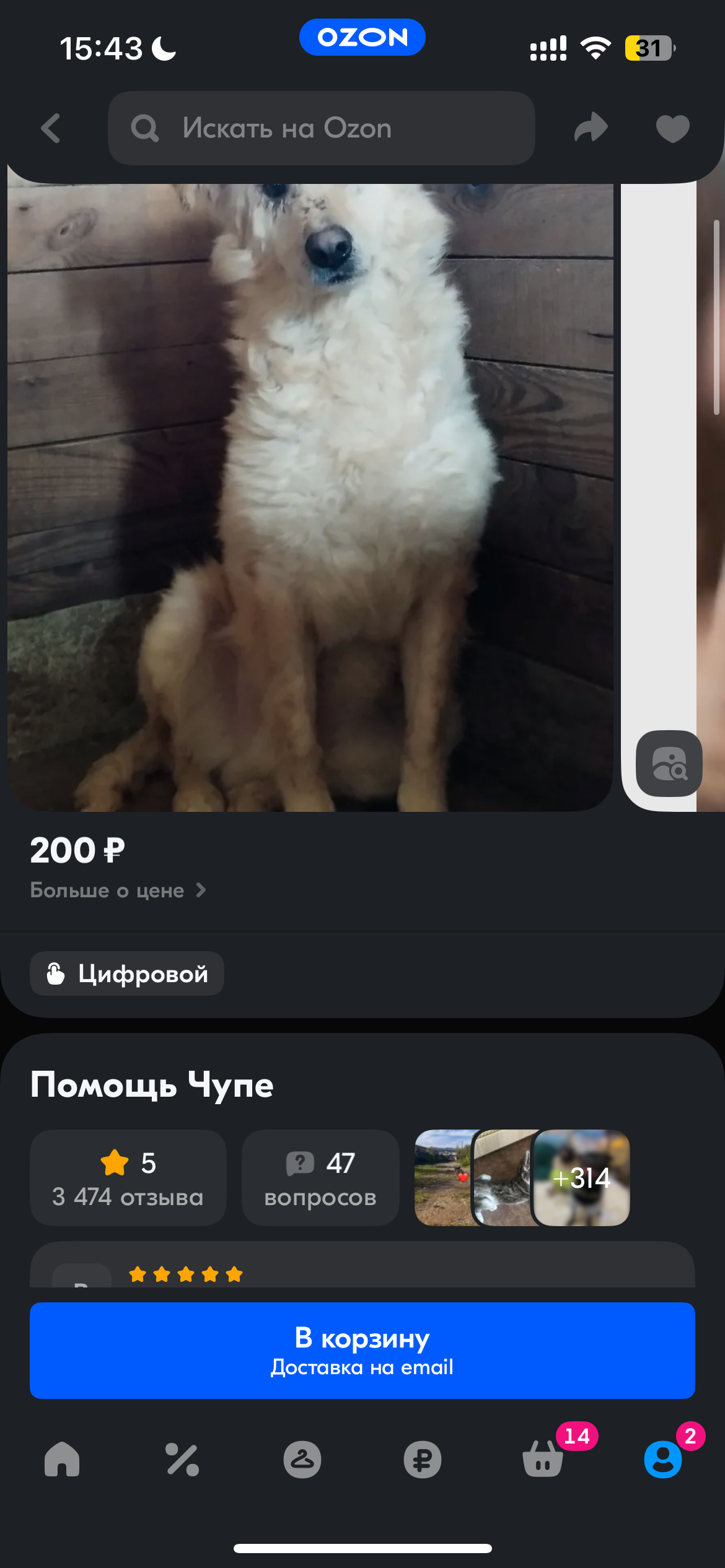
Task: Open the 3 474 отзыва rating card
Action: click(128, 1178)
